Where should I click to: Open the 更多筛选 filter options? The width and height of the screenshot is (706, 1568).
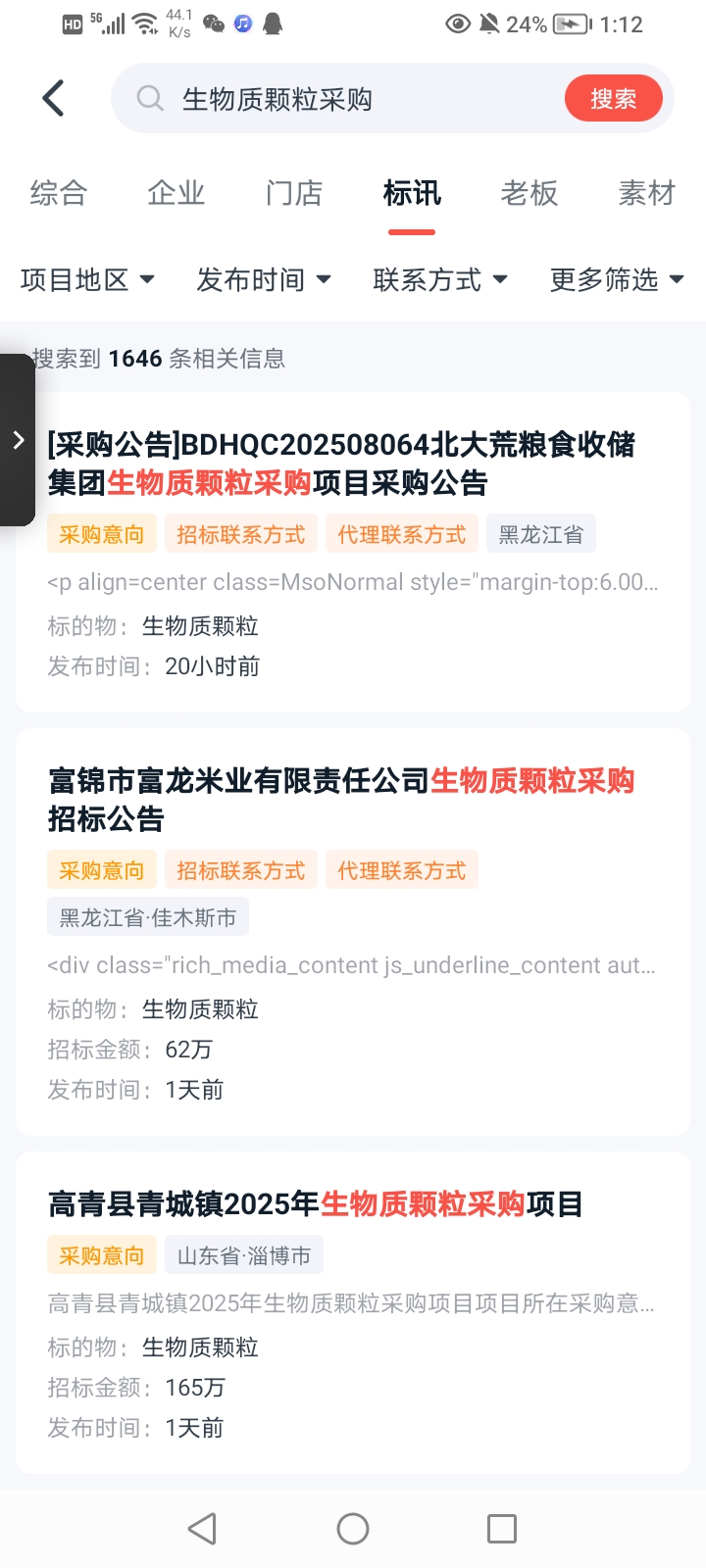point(617,280)
